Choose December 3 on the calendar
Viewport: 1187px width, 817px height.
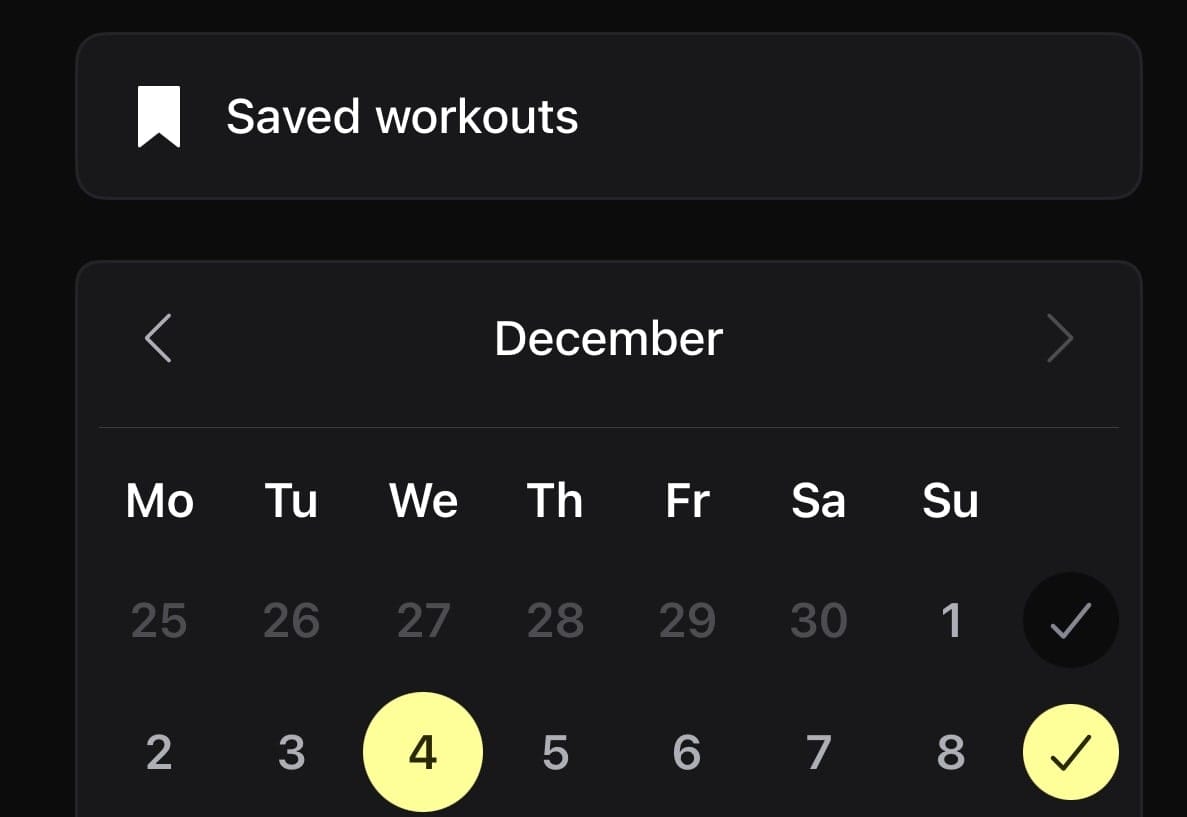click(291, 752)
